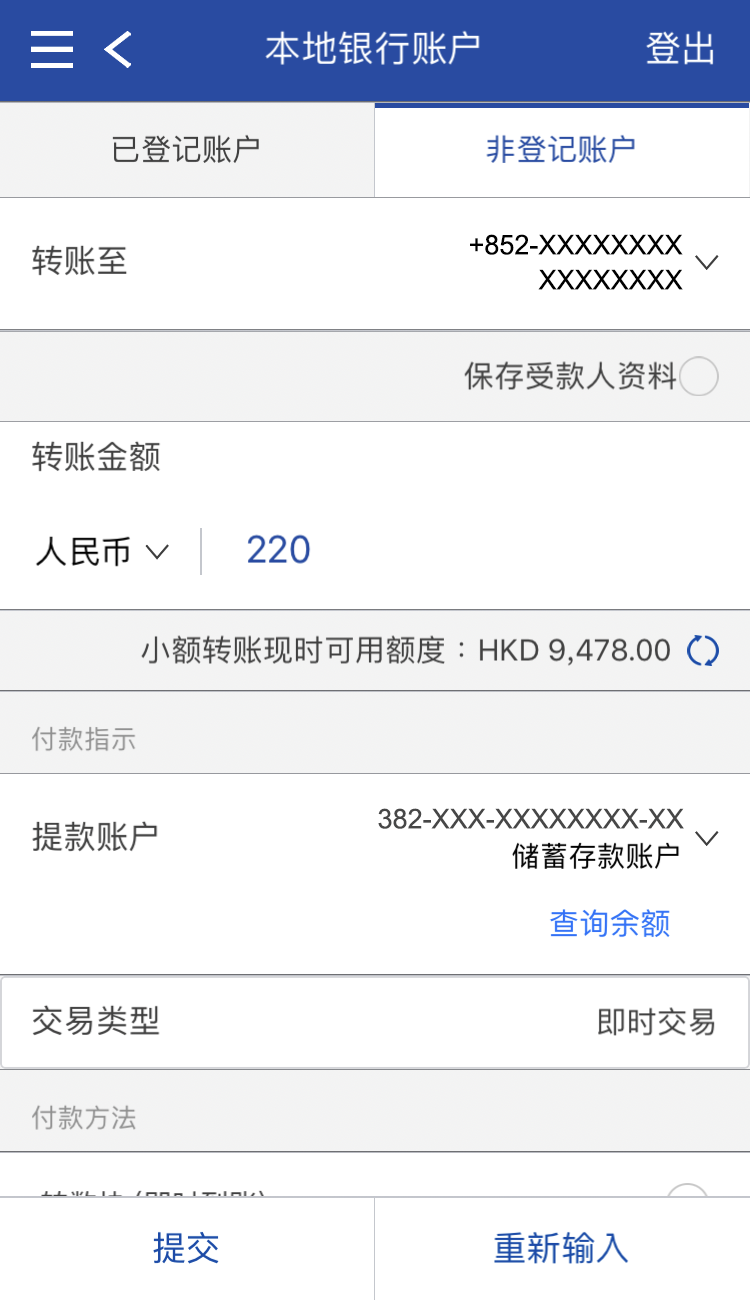
Task: Switch to the 已登记账户 tab
Action: pos(187,150)
